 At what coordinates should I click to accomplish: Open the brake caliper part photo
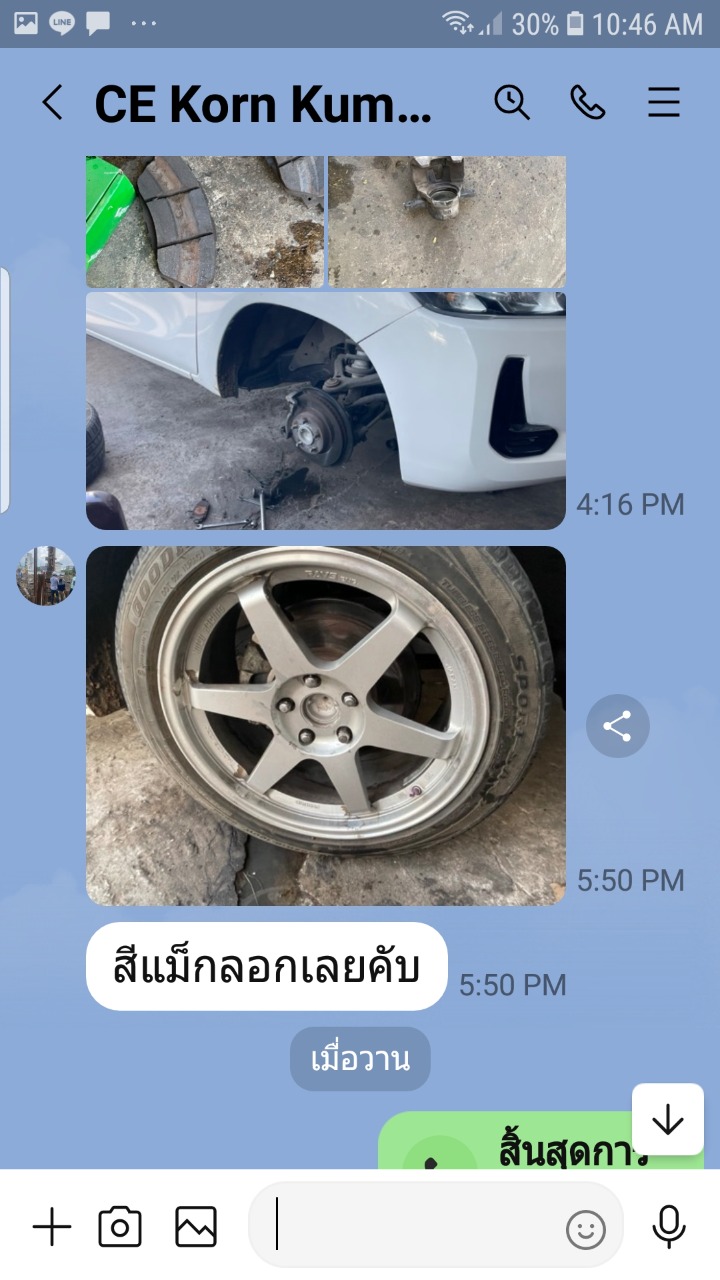click(447, 221)
